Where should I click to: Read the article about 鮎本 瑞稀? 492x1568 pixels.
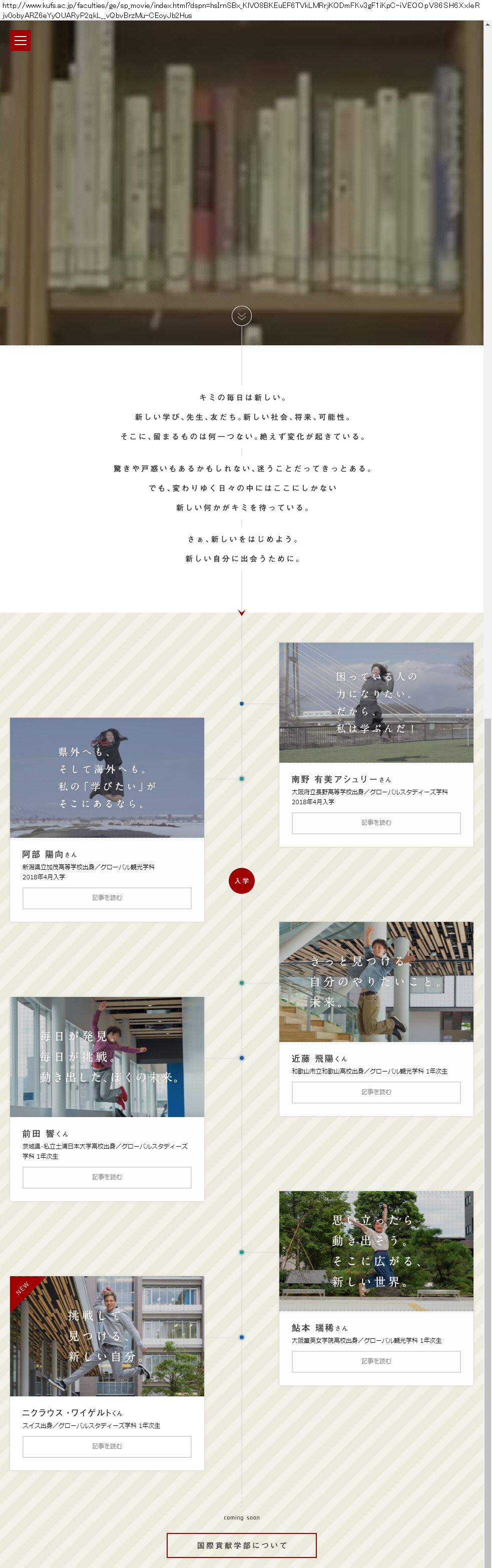point(376,1361)
